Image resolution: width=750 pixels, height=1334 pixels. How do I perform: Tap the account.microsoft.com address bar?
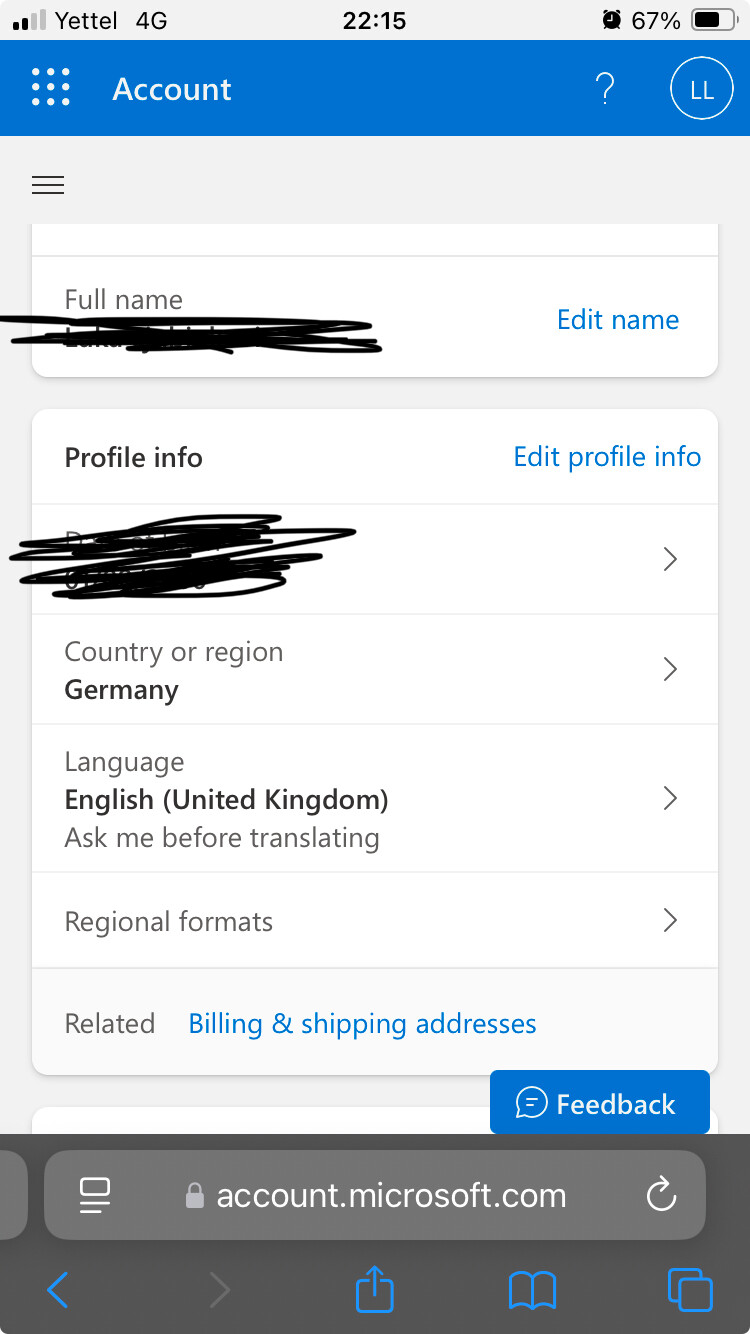[x=390, y=1196]
